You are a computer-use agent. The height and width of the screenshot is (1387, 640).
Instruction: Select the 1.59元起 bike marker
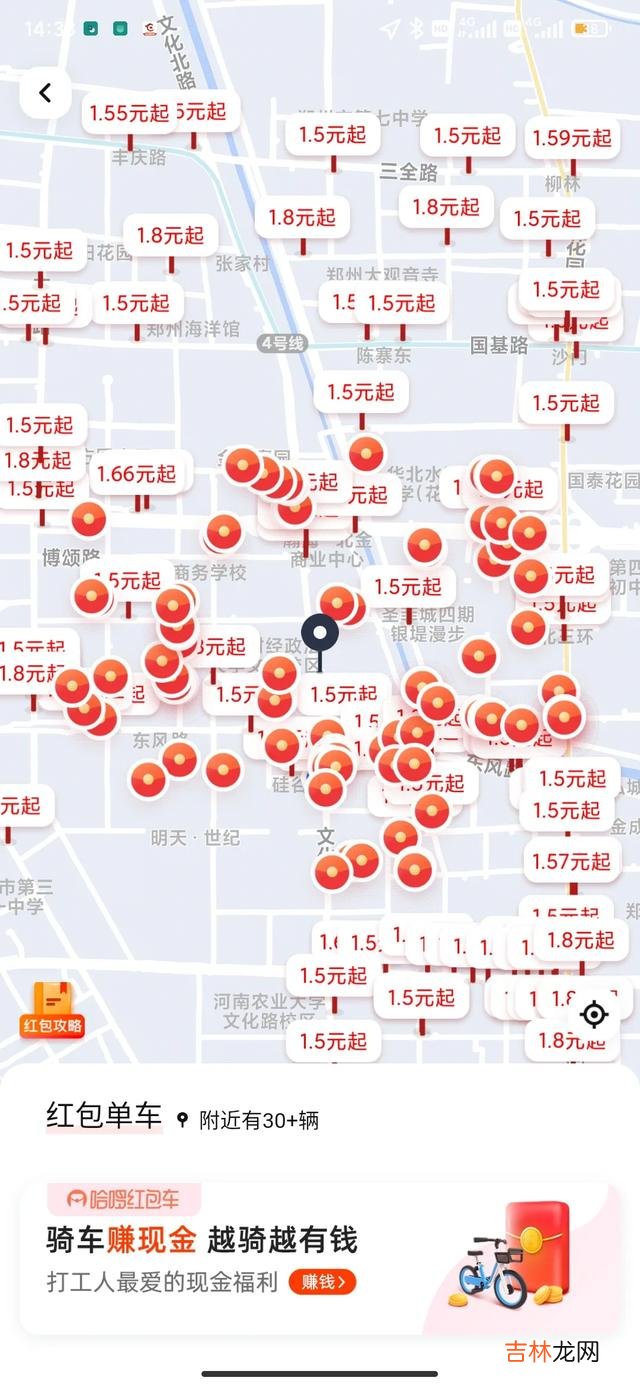point(572,138)
